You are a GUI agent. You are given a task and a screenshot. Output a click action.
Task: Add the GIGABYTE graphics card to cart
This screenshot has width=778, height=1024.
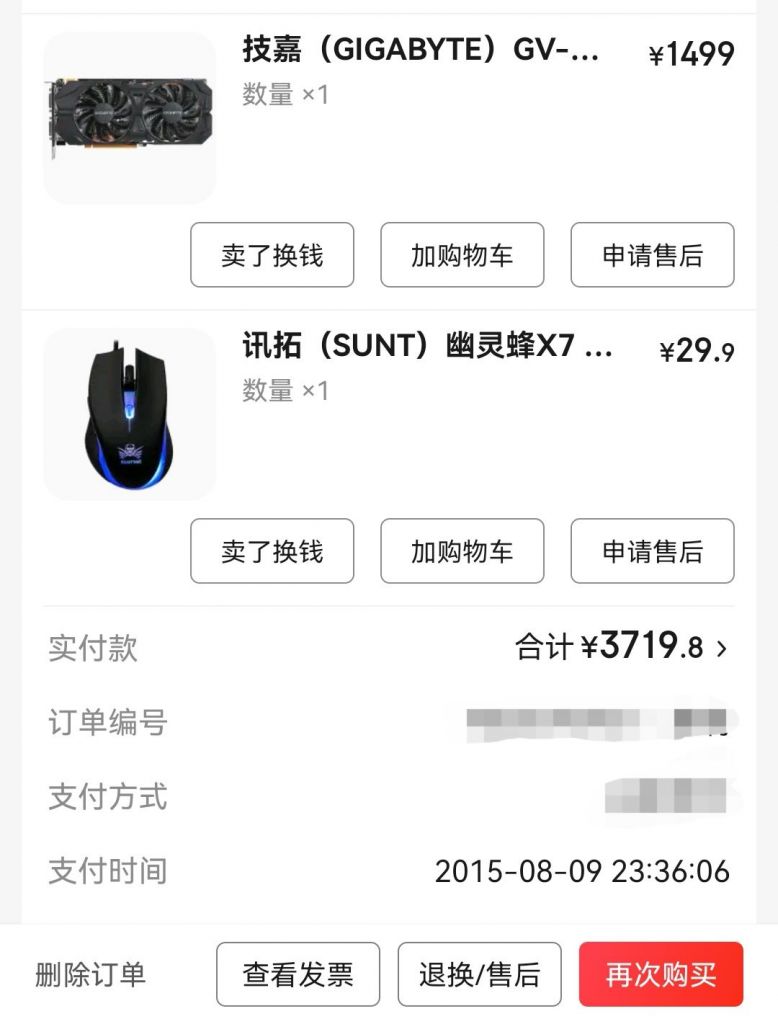tap(462, 255)
